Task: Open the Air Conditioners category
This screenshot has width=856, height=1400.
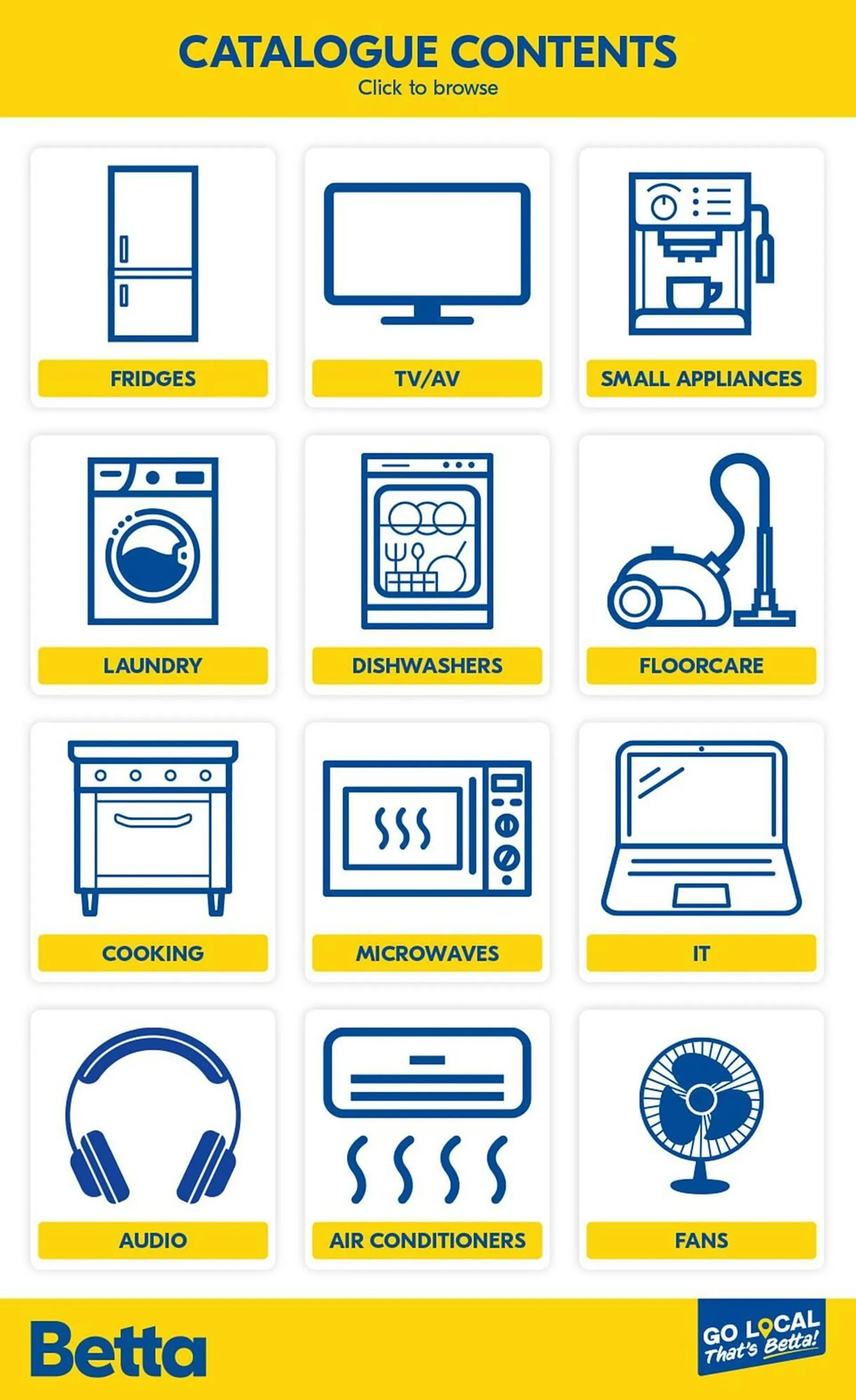Action: coord(427,1139)
